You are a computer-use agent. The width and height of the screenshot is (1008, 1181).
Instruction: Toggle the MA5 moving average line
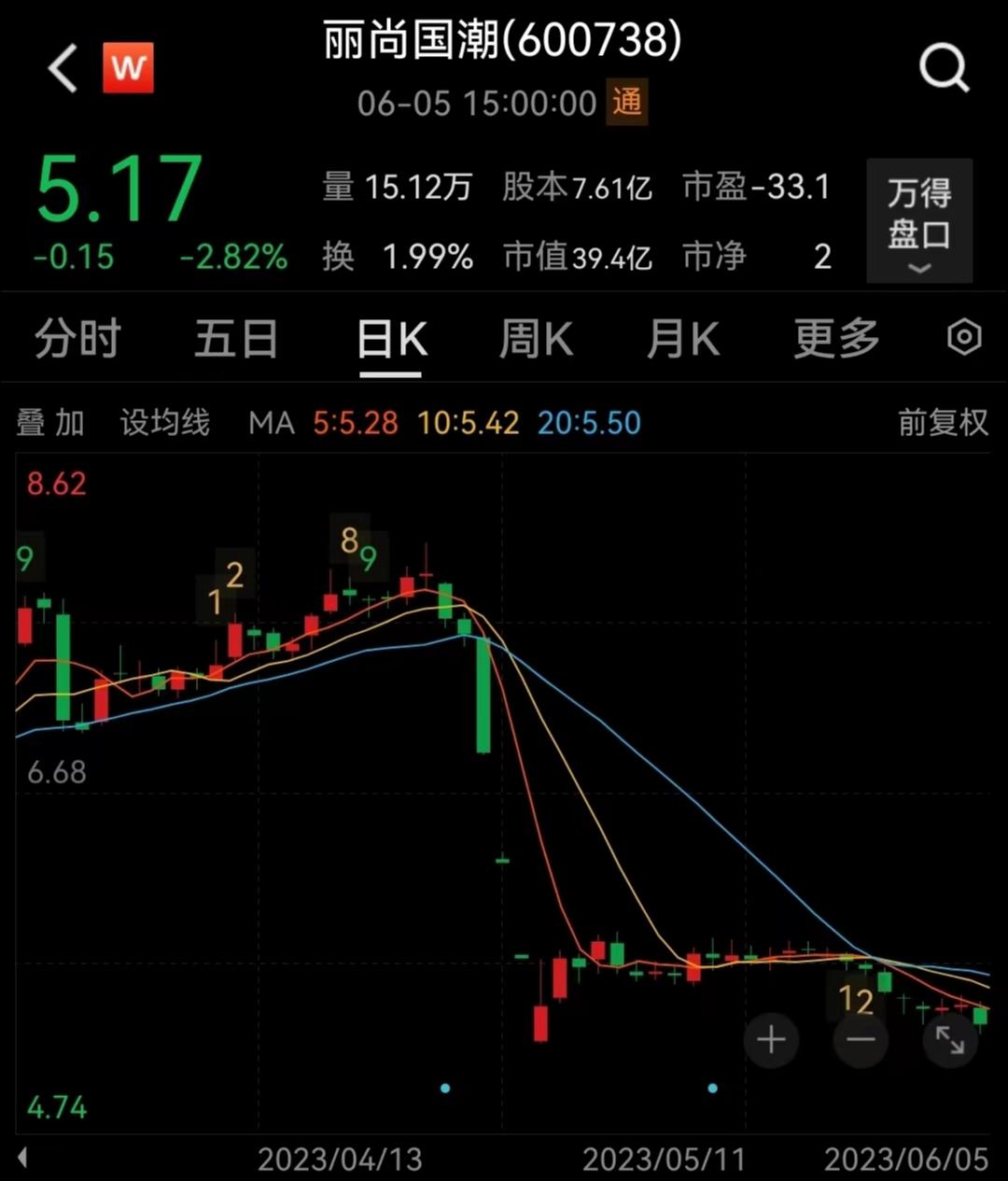click(x=355, y=423)
